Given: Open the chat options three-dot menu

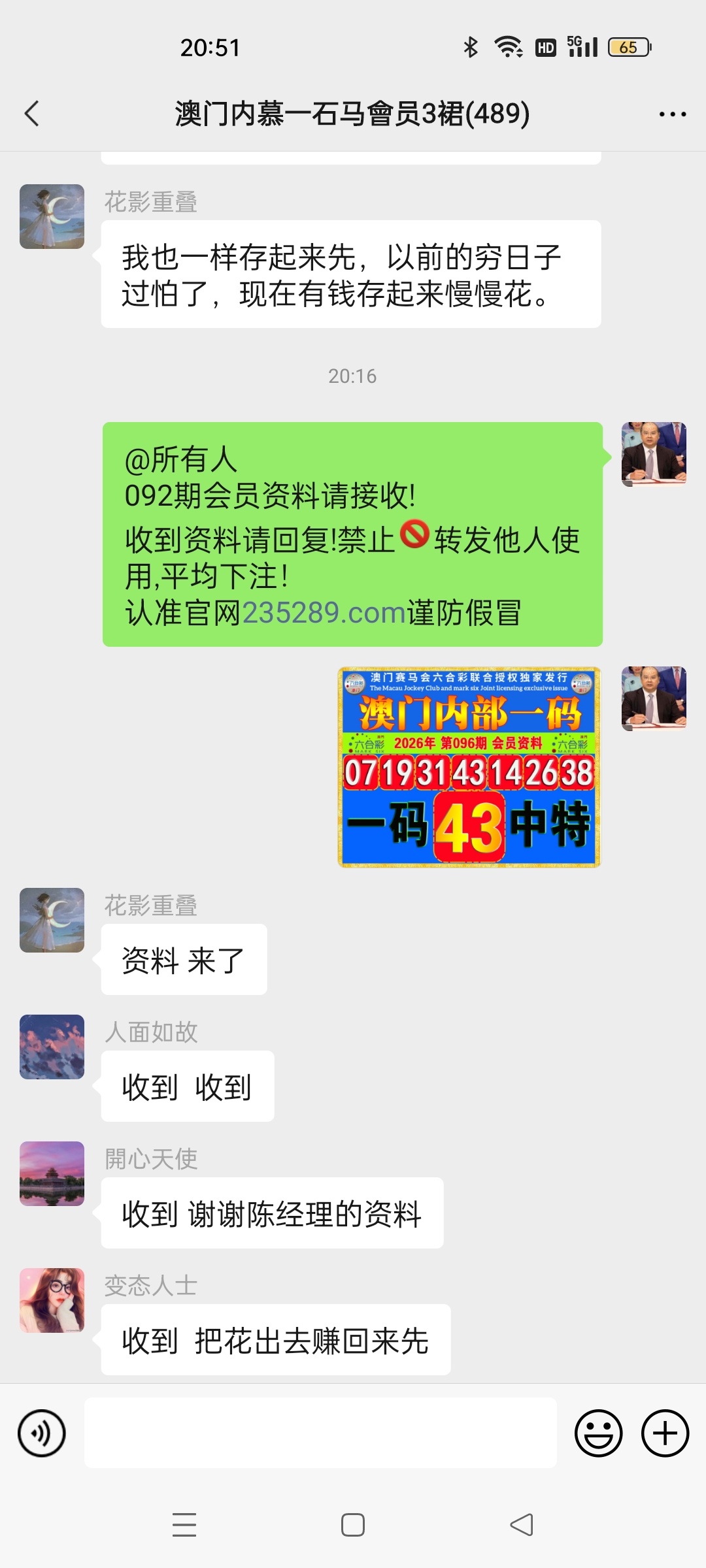Looking at the screenshot, I should (x=672, y=114).
